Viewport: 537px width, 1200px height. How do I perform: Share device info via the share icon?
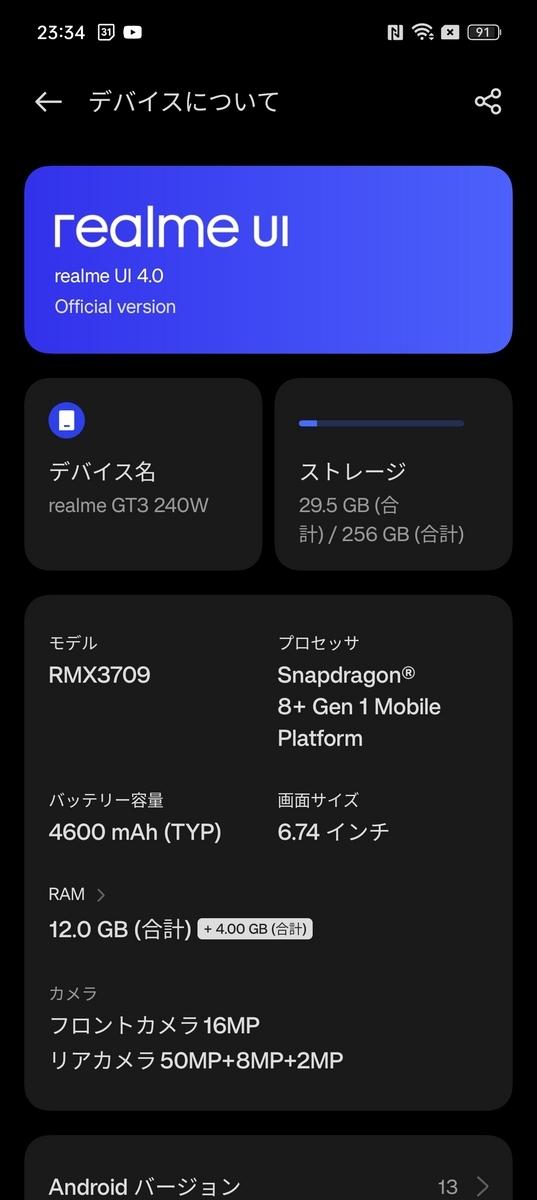pyautogui.click(x=487, y=102)
